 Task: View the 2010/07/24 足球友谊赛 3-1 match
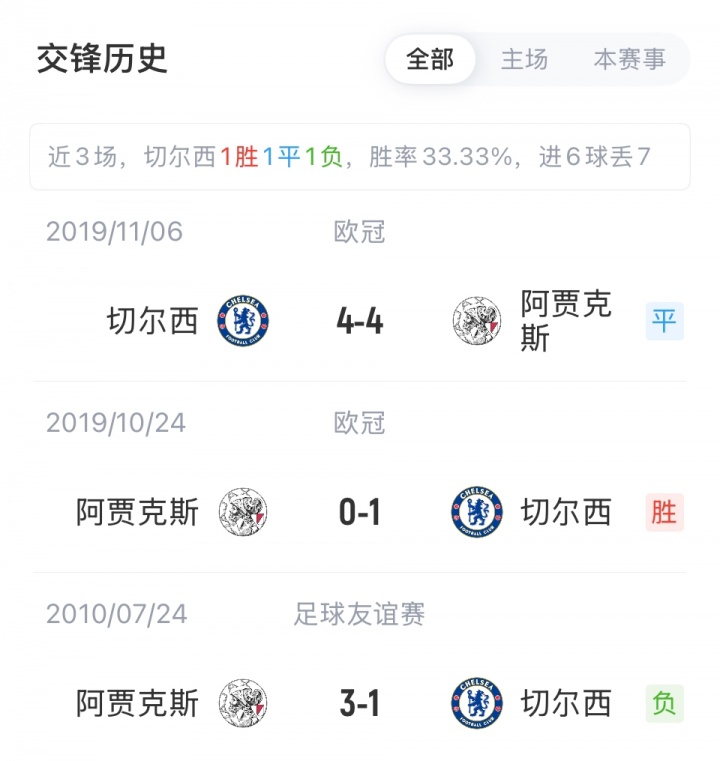point(360,703)
